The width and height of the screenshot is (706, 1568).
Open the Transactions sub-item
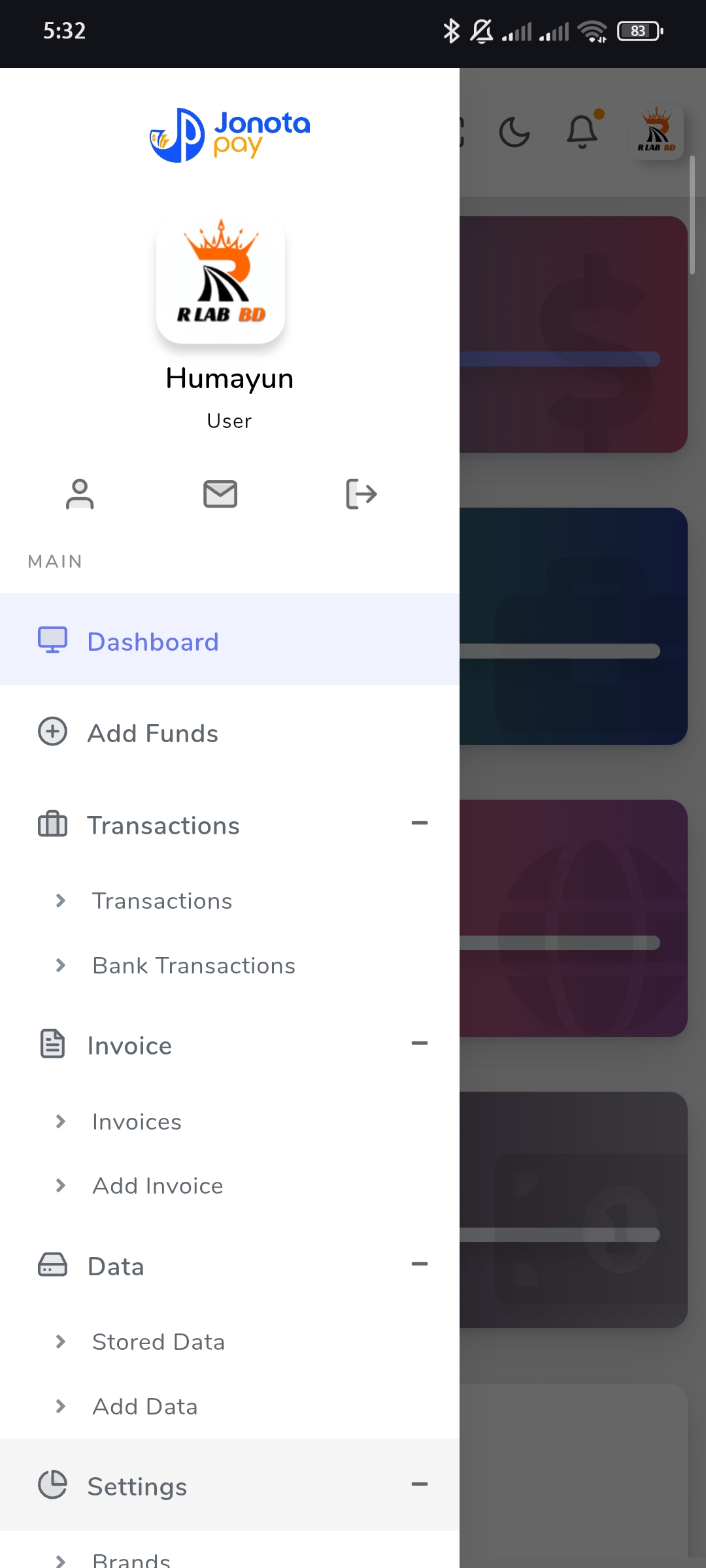click(162, 901)
